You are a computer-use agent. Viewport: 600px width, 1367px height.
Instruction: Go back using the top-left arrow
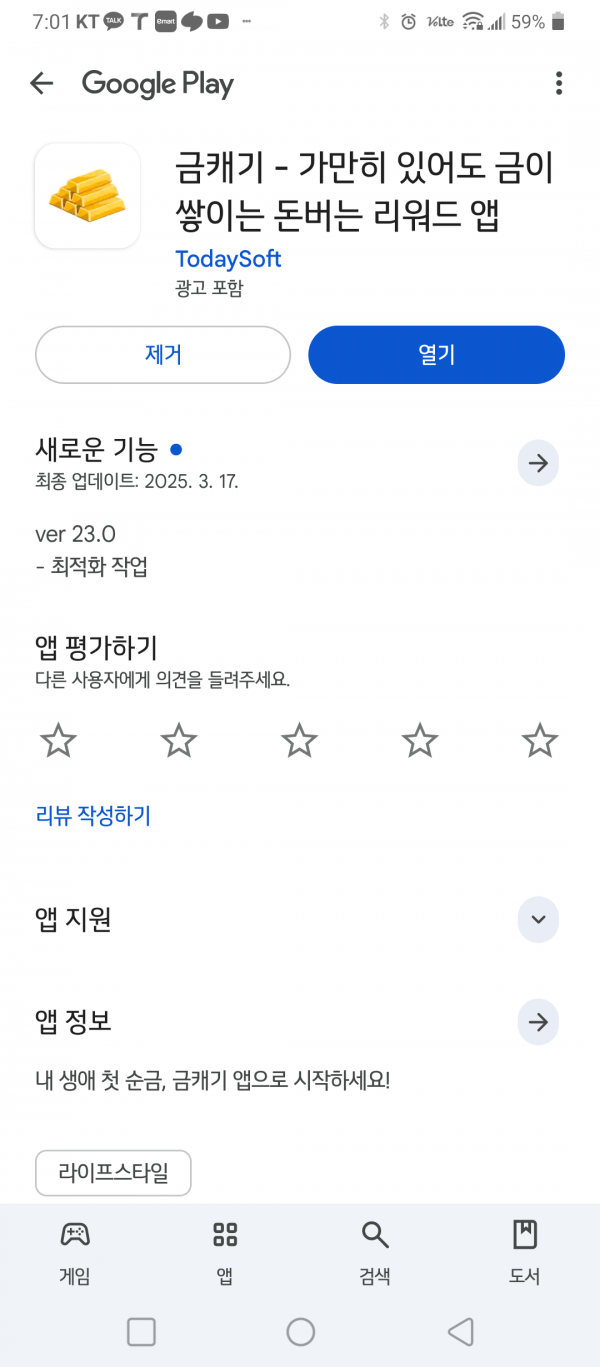[x=41, y=83]
